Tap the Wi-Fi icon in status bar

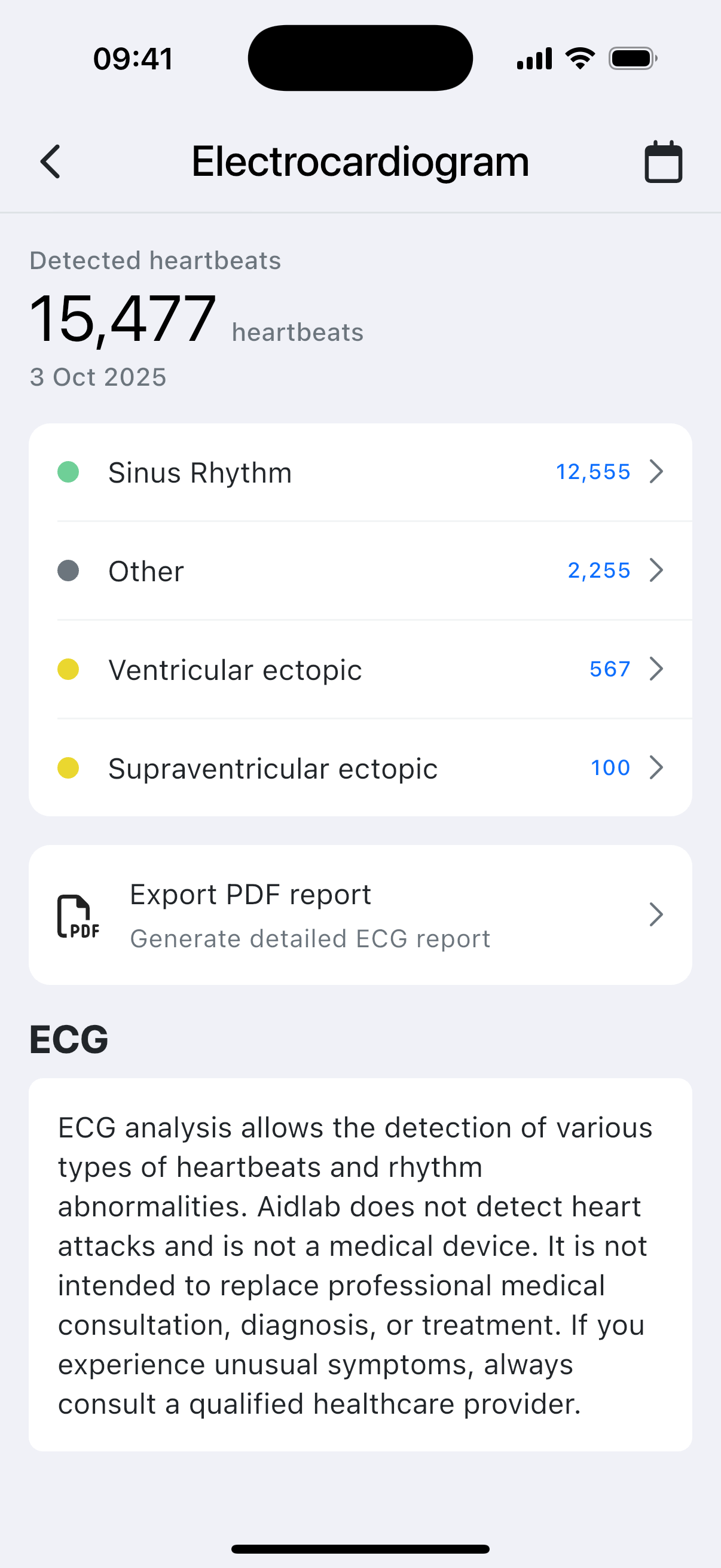click(580, 57)
